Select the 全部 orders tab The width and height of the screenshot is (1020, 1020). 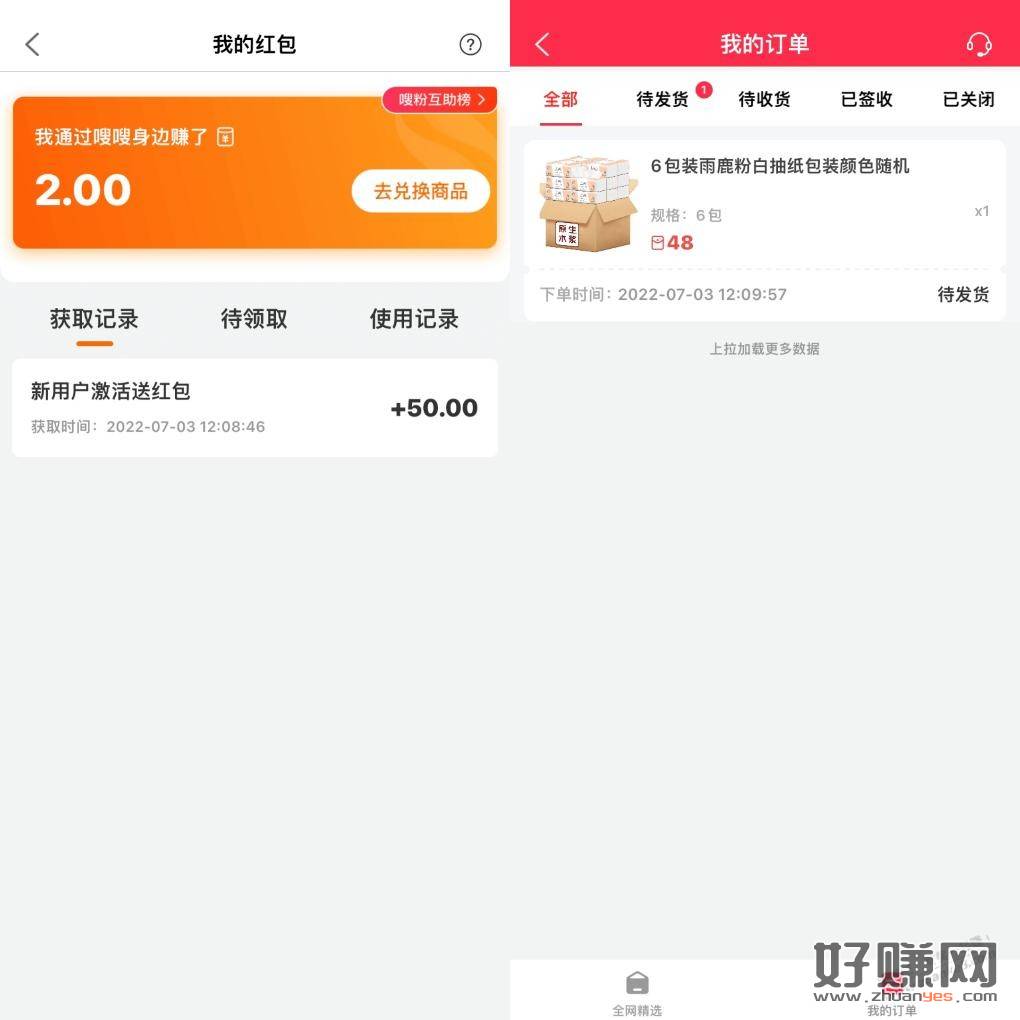click(x=561, y=99)
